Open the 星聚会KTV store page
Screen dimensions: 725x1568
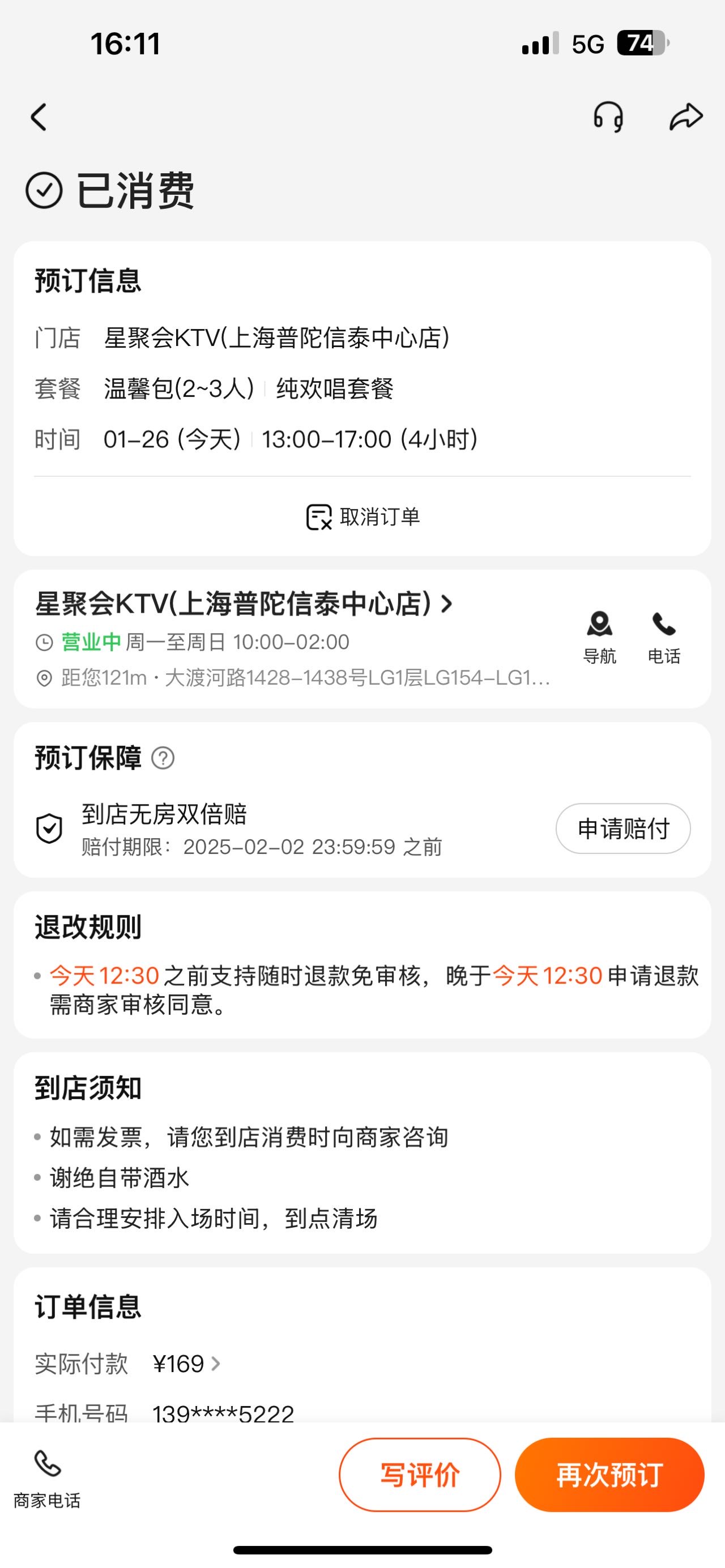tap(244, 604)
